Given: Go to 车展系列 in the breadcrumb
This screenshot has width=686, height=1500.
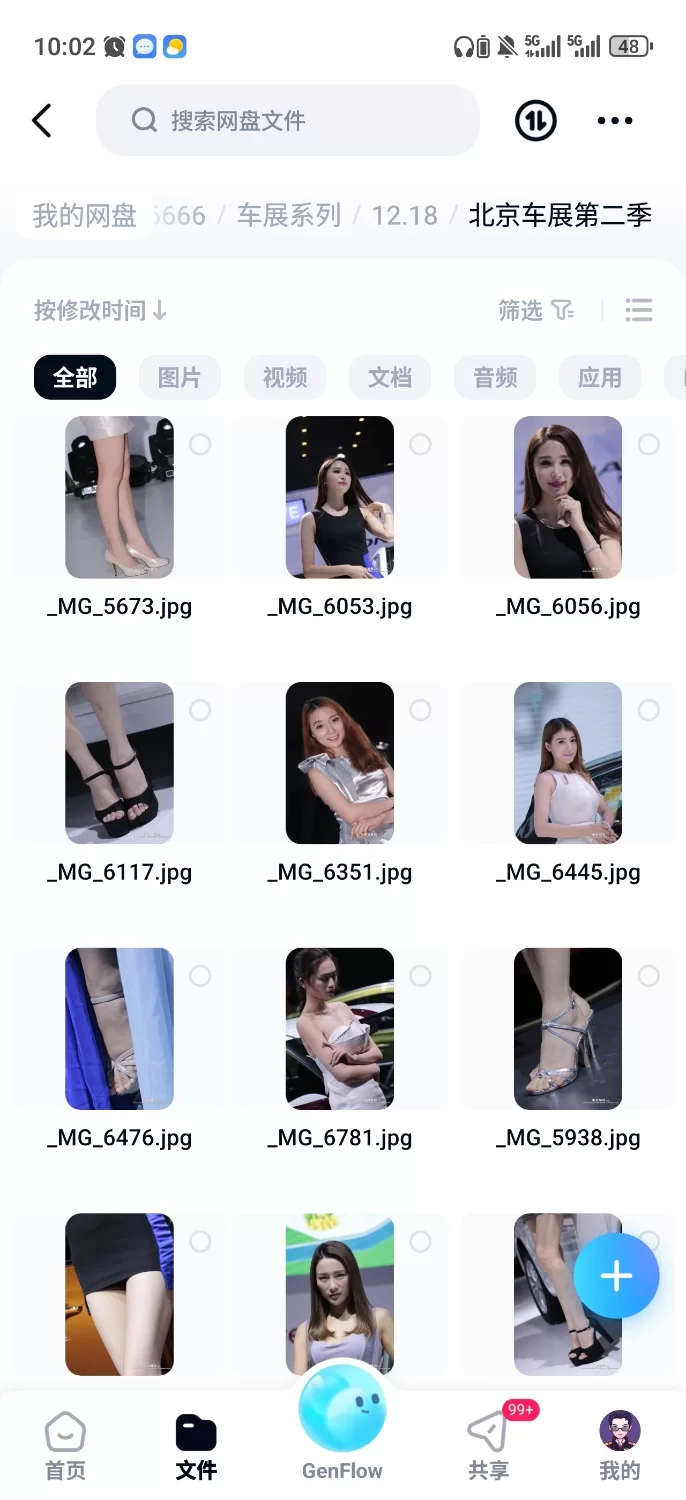Looking at the screenshot, I should click(x=289, y=215).
